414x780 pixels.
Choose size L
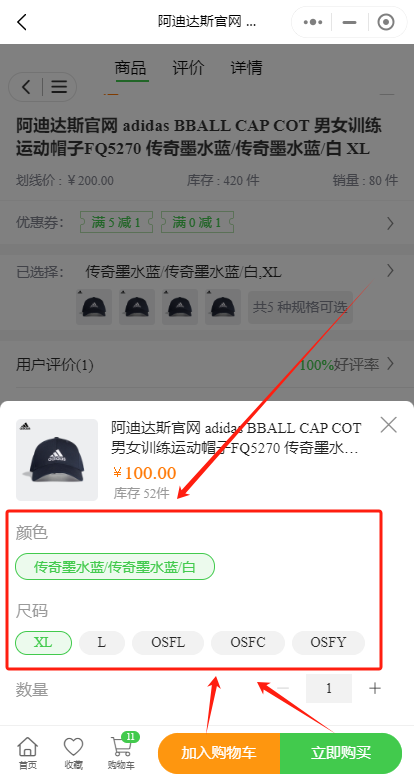(102, 642)
